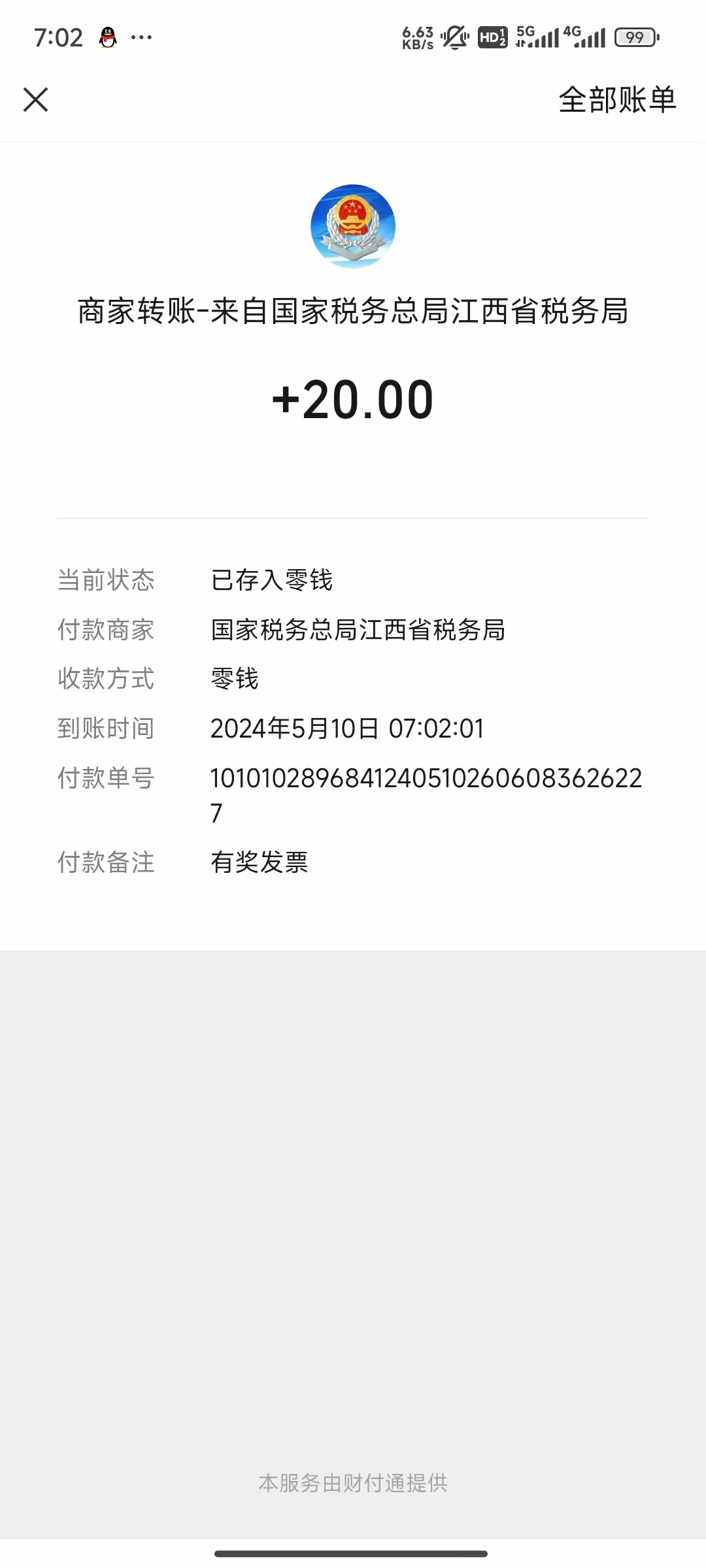The height and width of the screenshot is (1568, 706).
Task: Close the transfer detail page
Action: tap(36, 100)
